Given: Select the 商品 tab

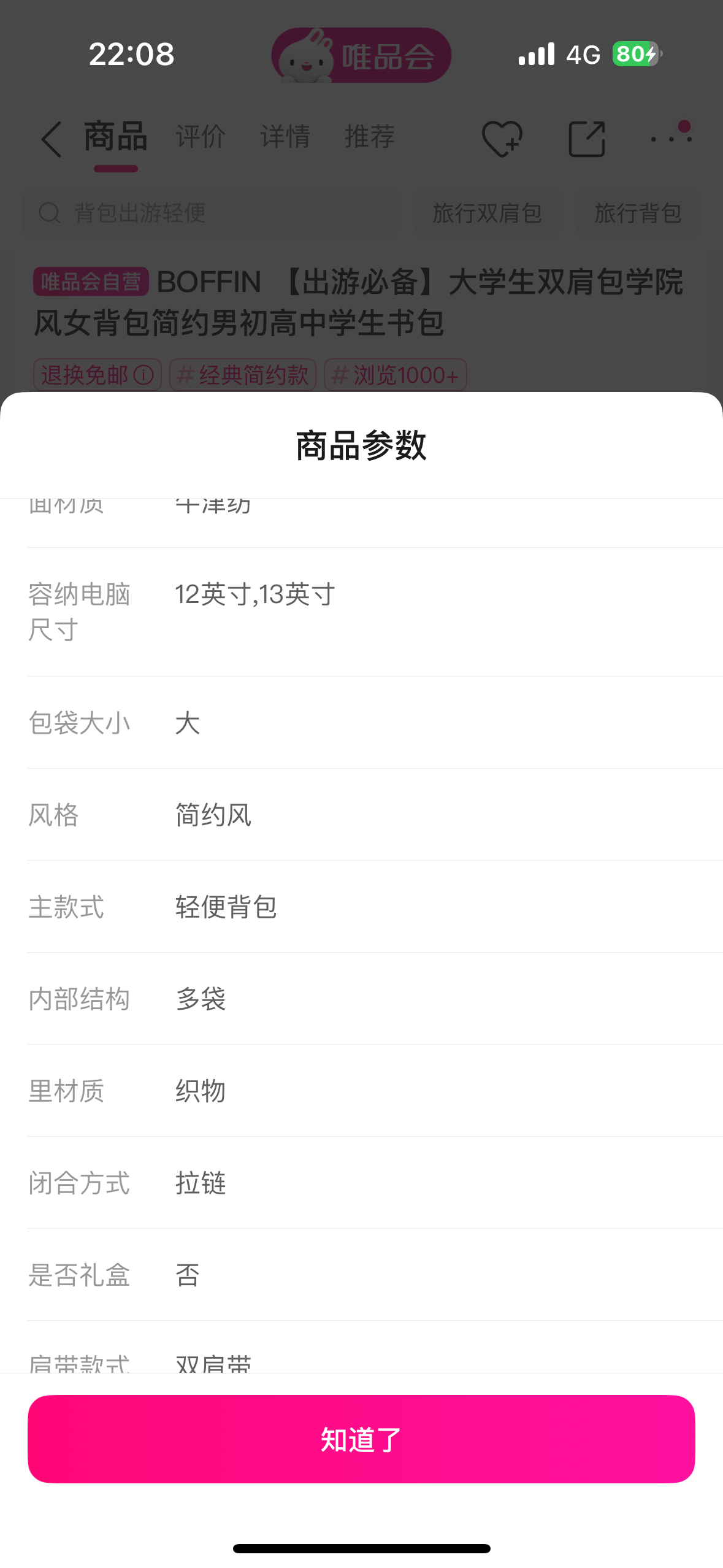Looking at the screenshot, I should 115,136.
